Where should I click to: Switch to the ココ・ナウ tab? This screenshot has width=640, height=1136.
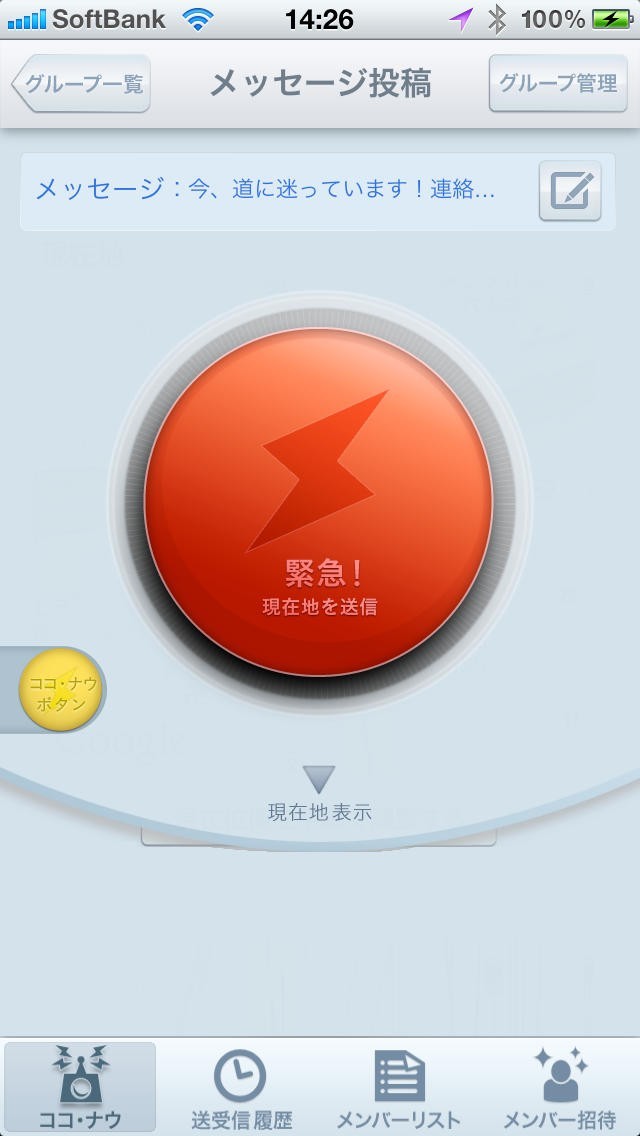[80, 1087]
